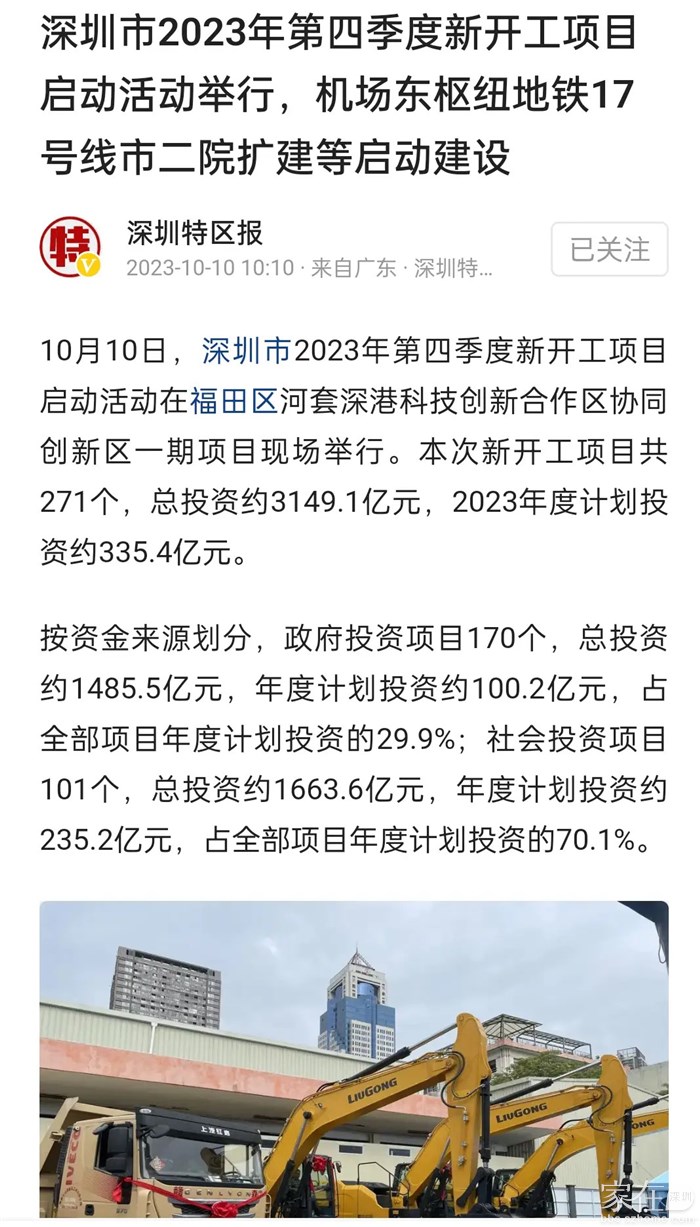Open 深圳特区报 profile via its avatar
The image size is (700, 1227).
(x=70, y=247)
